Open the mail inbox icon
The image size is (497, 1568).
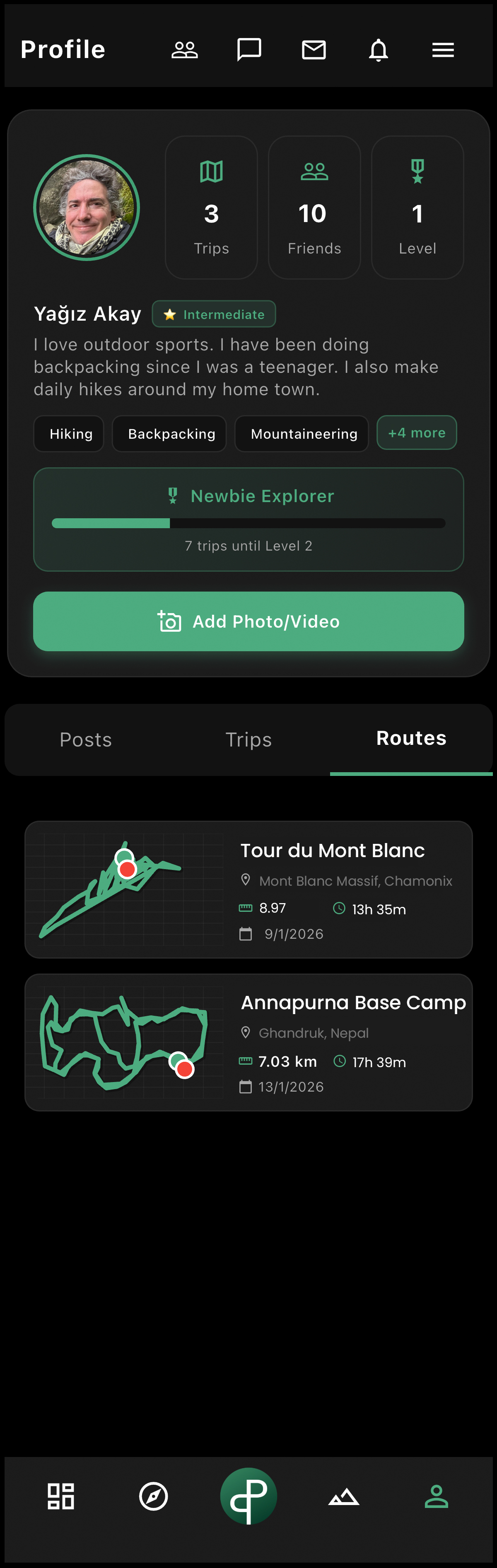click(x=314, y=50)
